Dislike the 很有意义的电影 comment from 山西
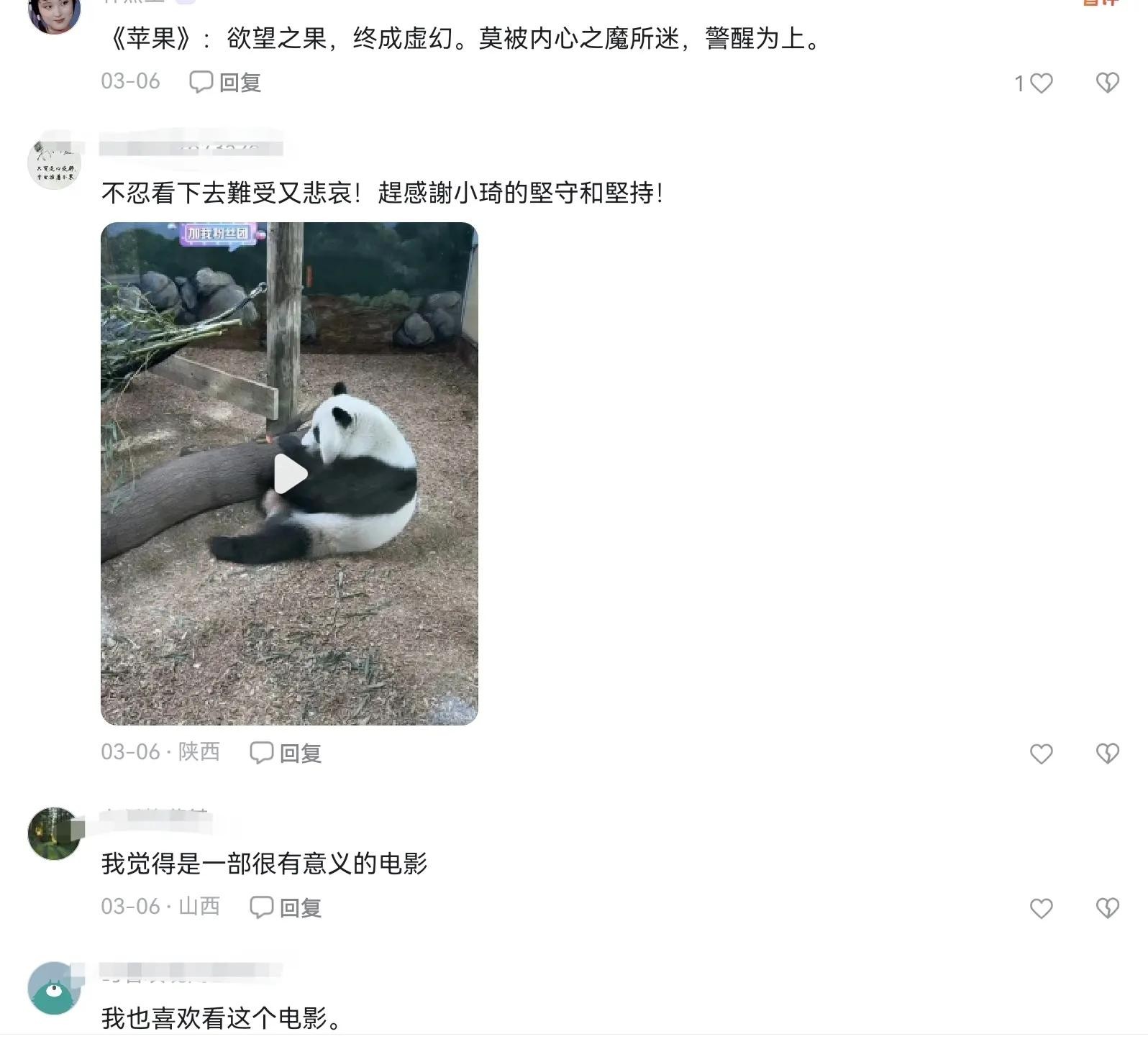 point(1107,908)
